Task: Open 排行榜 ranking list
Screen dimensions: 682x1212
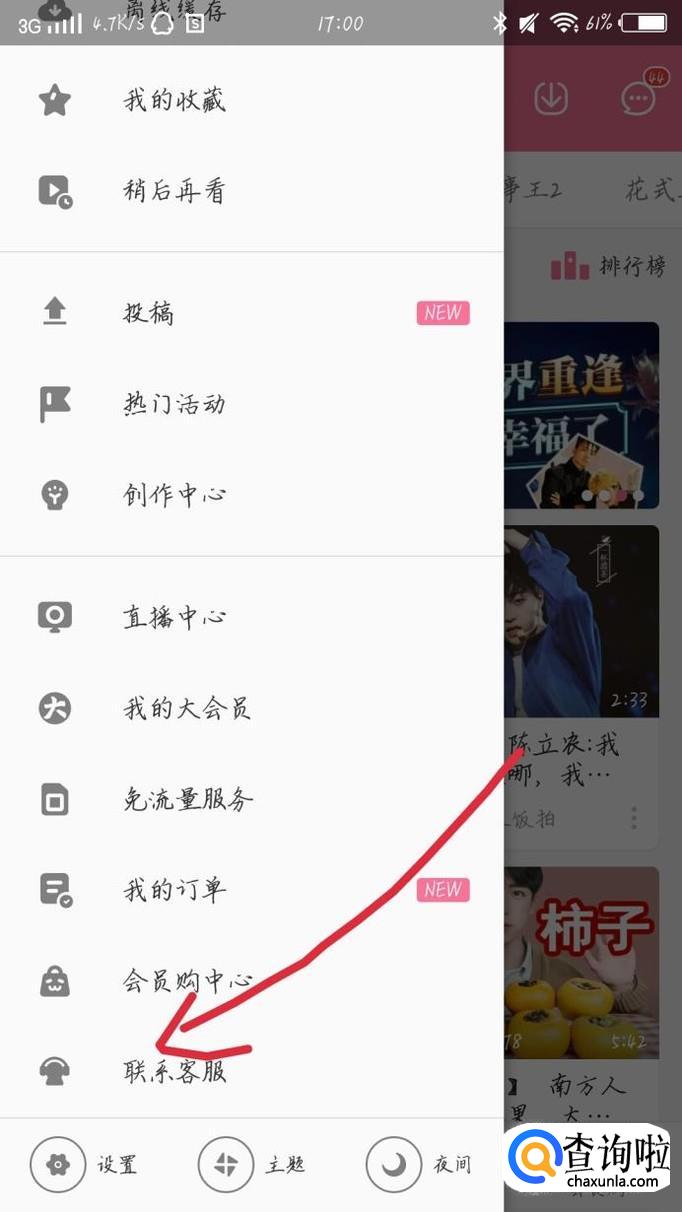Action: [x=608, y=266]
